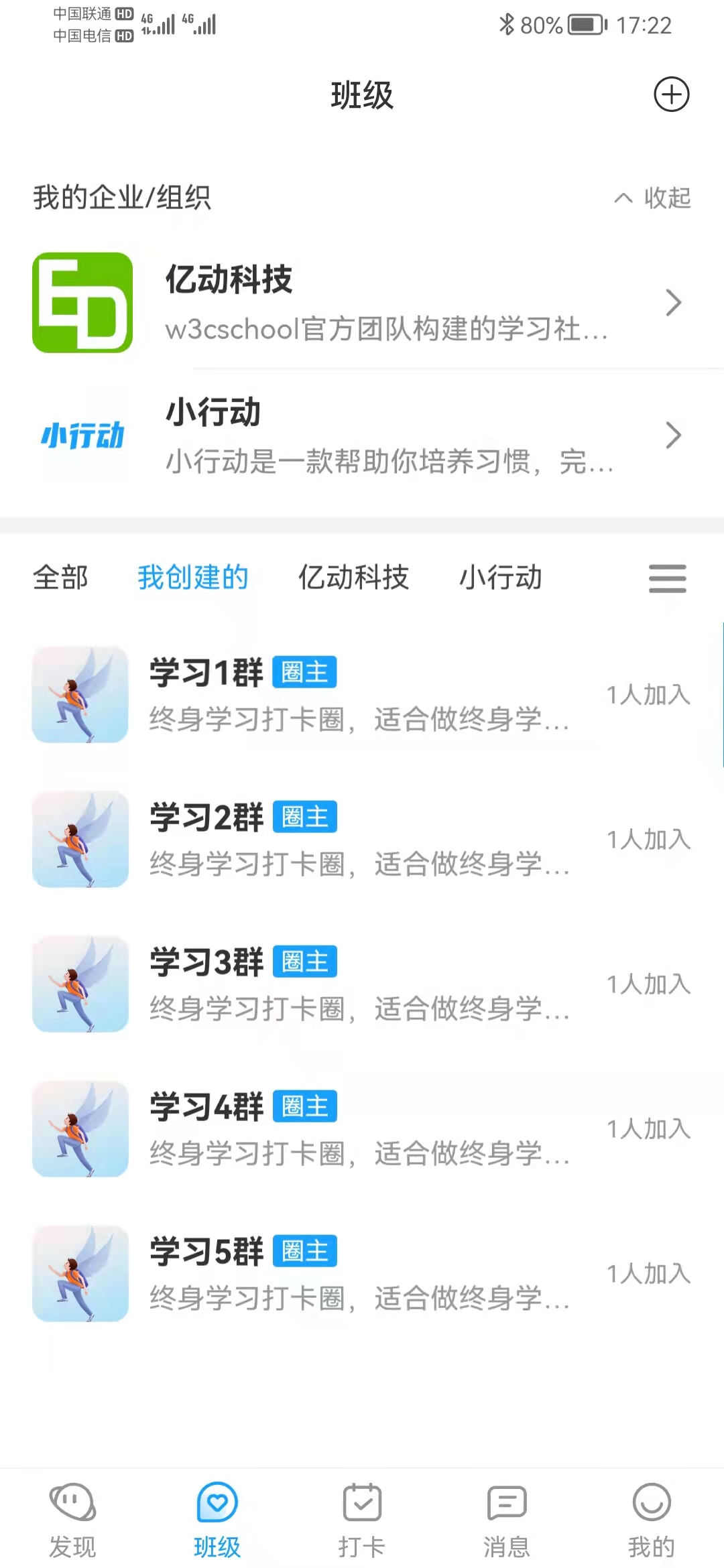Tap the plus icon to create new
The height and width of the screenshot is (1568, 724).
pos(672,95)
